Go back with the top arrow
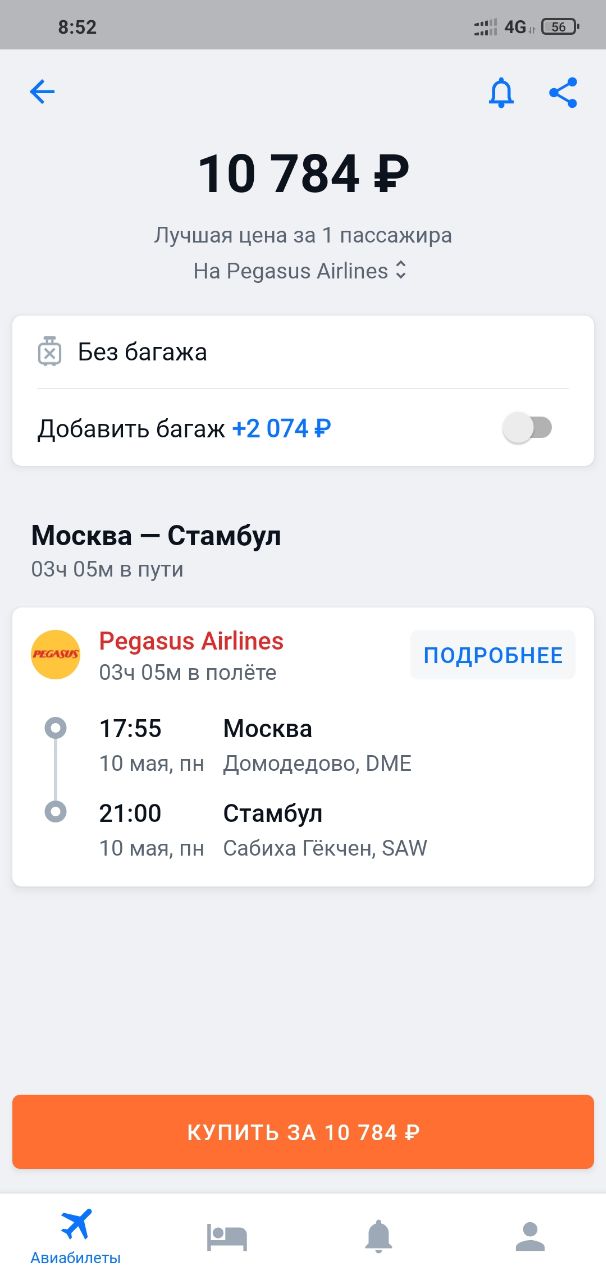This screenshot has width=606, height=1280. [42, 92]
